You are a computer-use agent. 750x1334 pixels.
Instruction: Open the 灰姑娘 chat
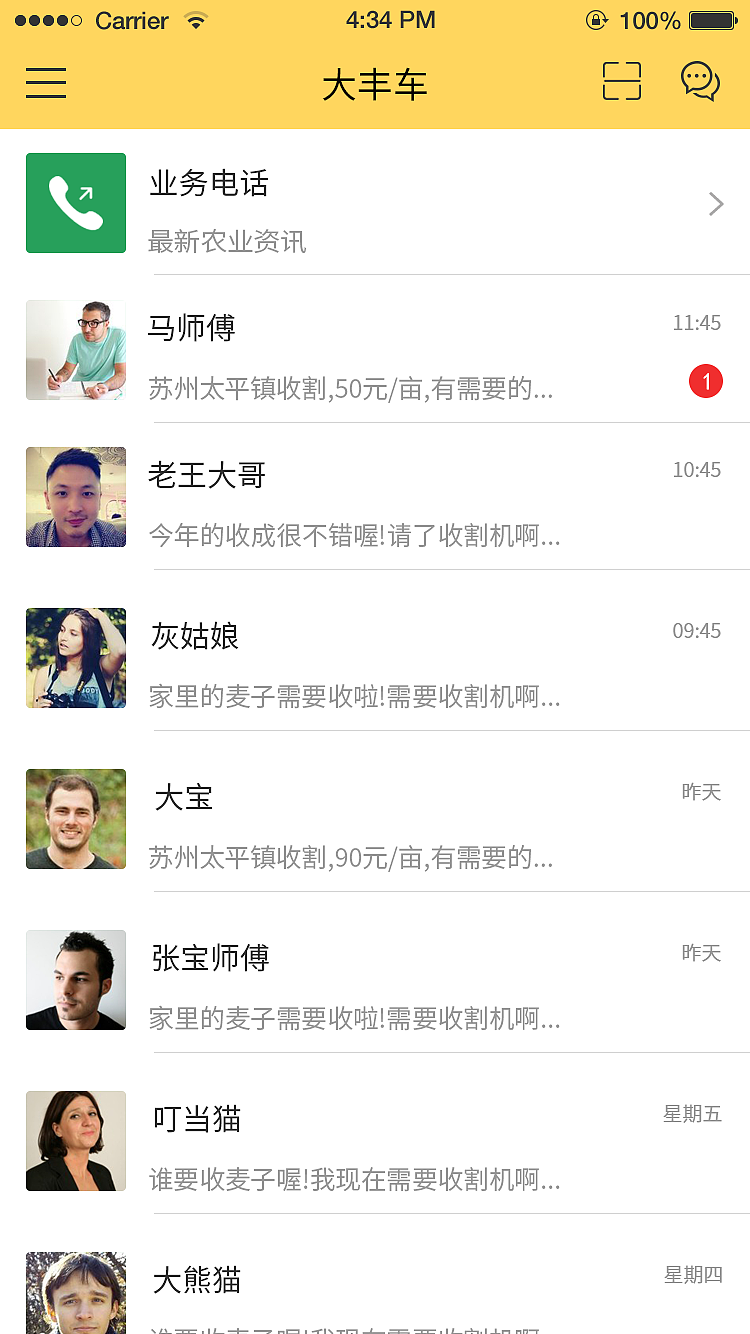(x=375, y=658)
